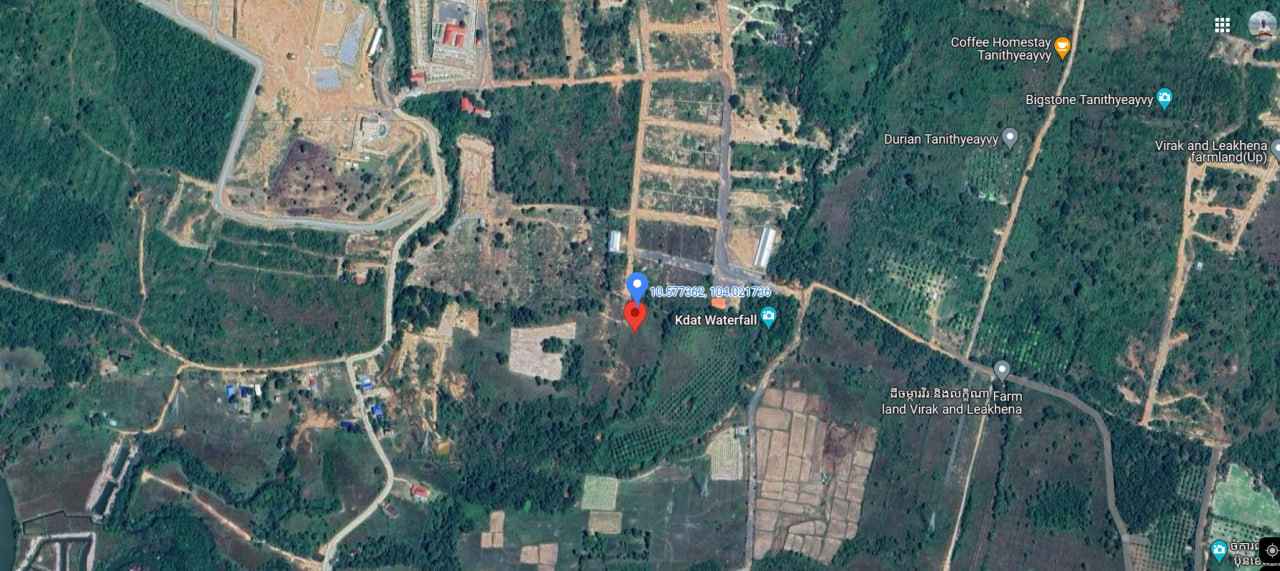Center map on my location
This screenshot has height=571, width=1280.
(x=1271, y=550)
